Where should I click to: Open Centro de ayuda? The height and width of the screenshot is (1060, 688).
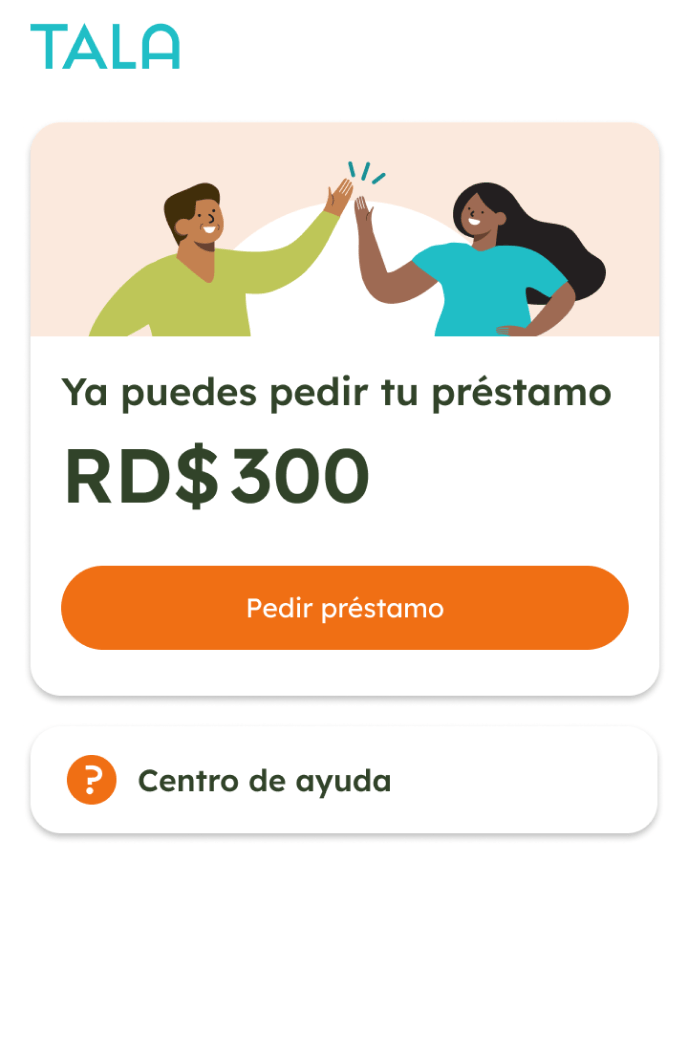tap(343, 780)
